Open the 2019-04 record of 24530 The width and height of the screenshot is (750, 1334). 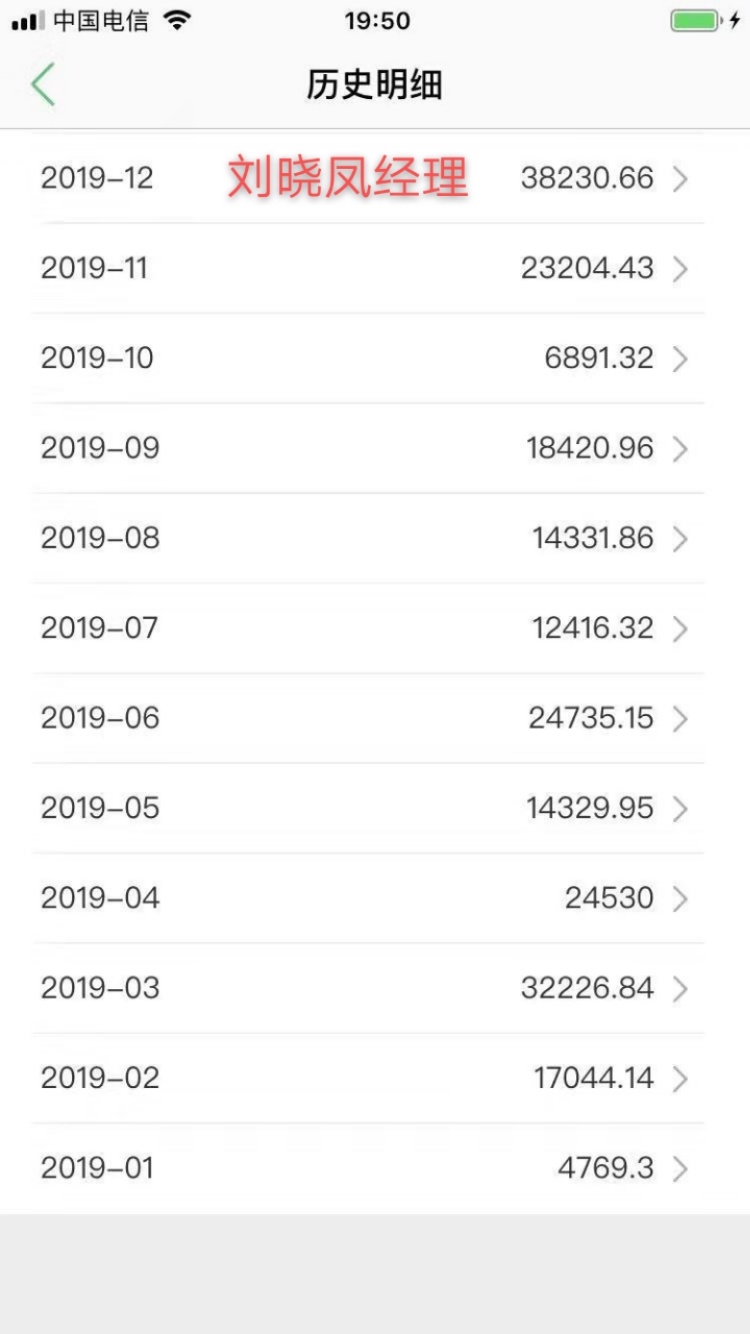tap(375, 898)
